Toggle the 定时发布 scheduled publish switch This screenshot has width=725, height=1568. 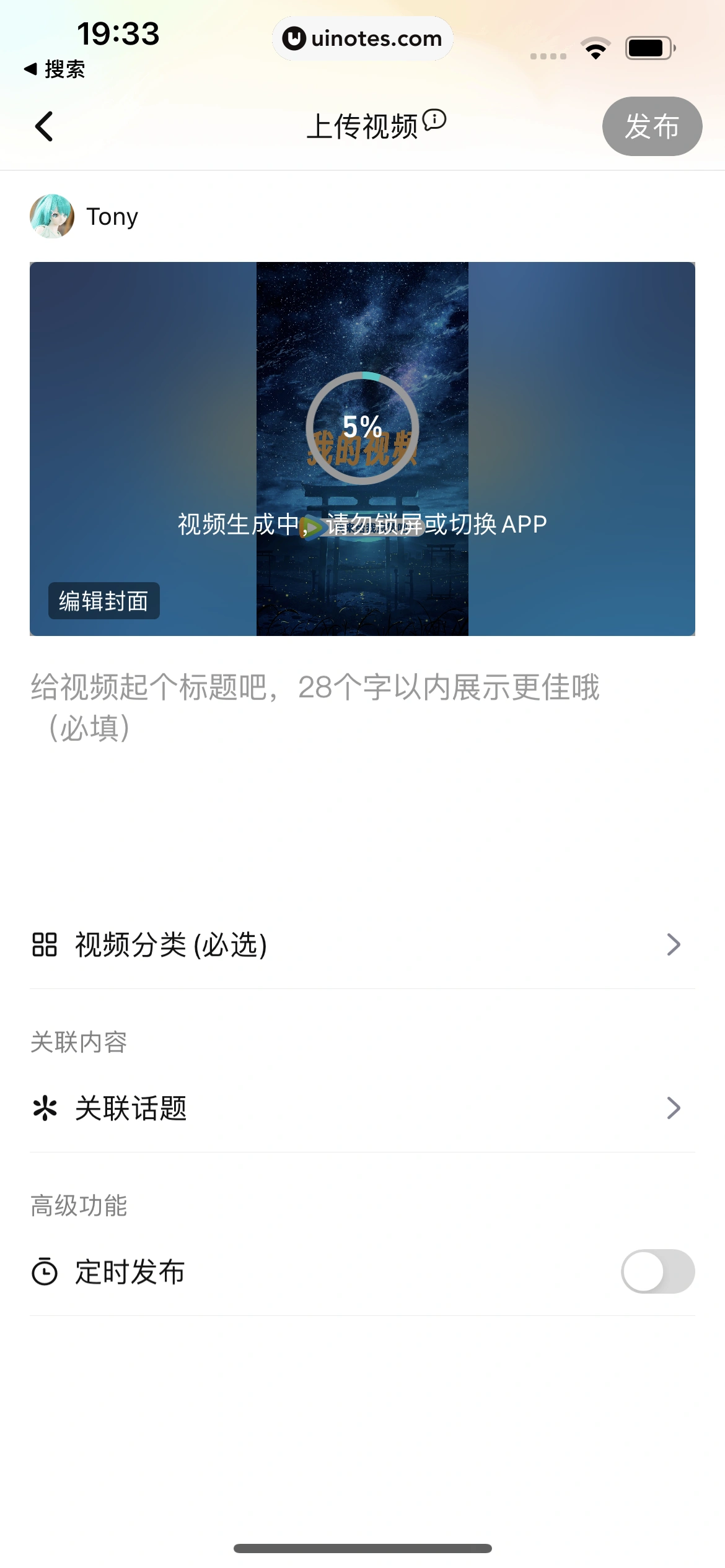coord(657,1272)
